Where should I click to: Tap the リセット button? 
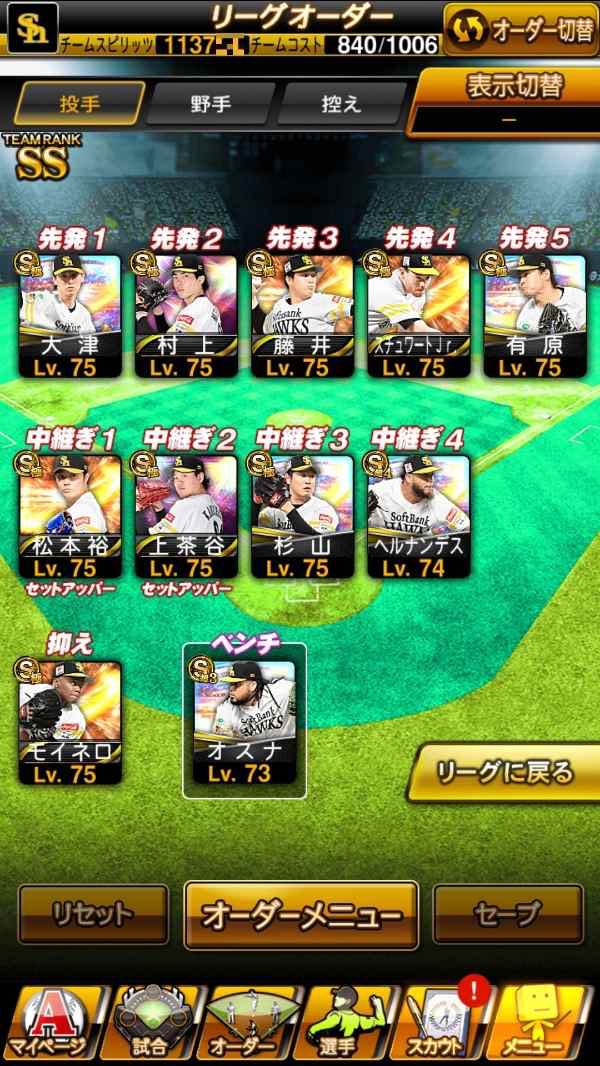click(x=91, y=914)
